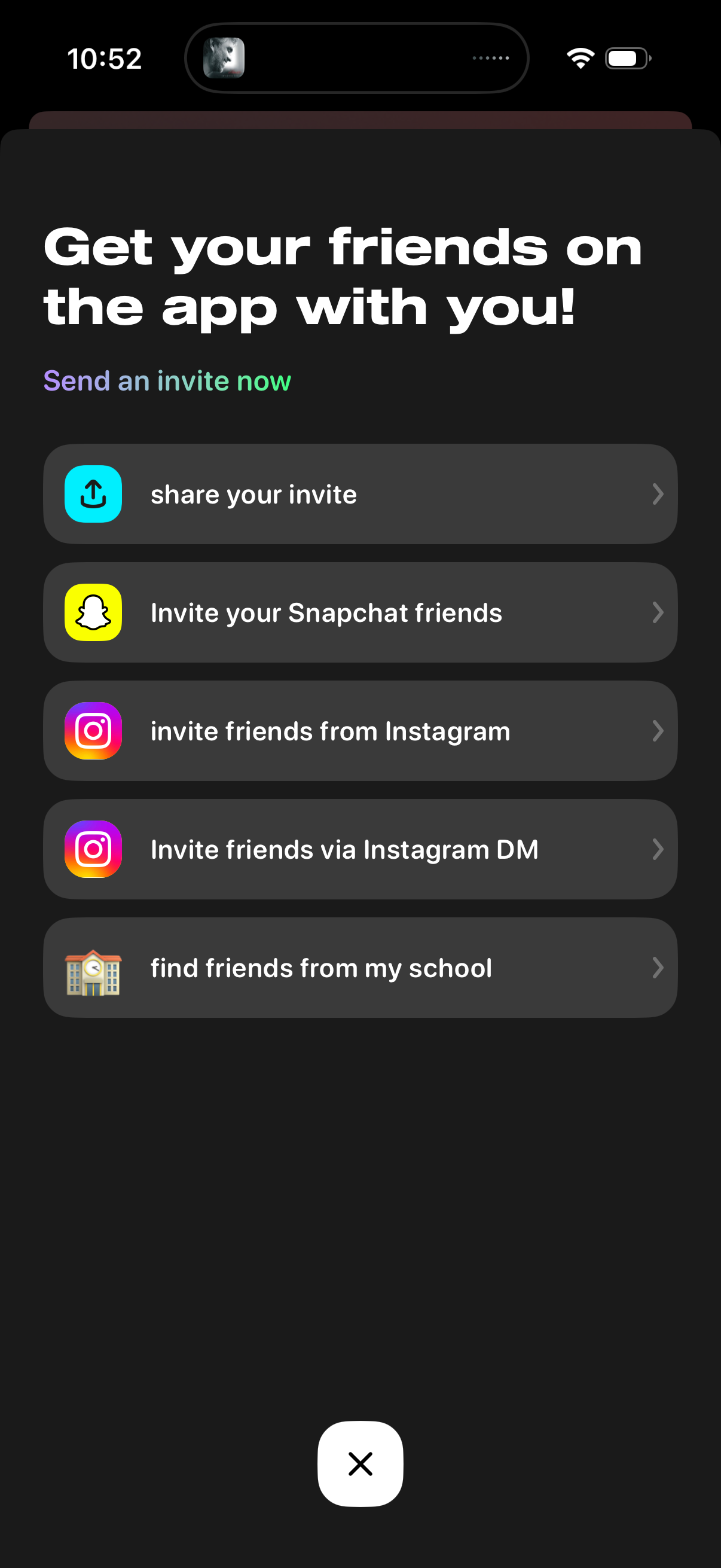Tap the share invite upload icon

coord(93,493)
